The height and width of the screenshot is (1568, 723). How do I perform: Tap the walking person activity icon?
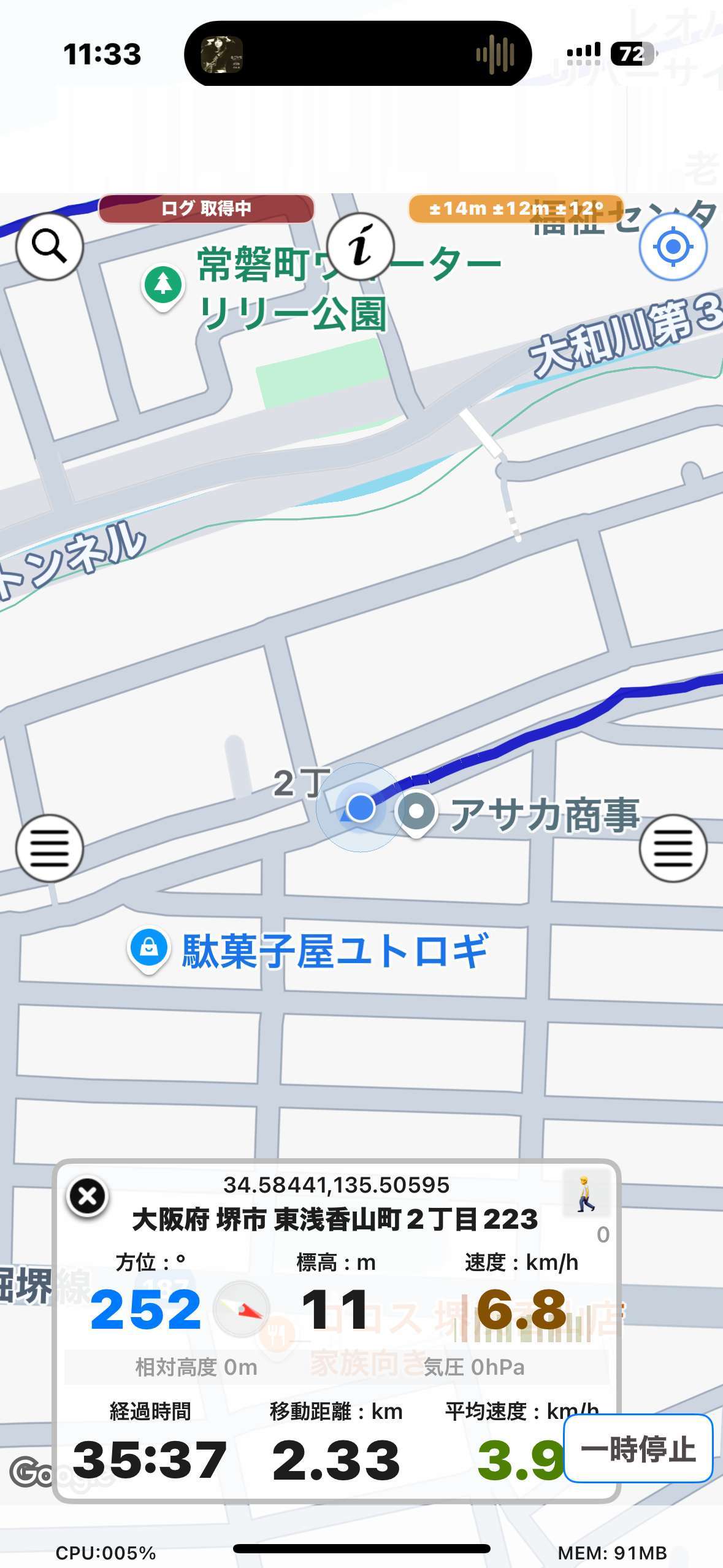[586, 1194]
